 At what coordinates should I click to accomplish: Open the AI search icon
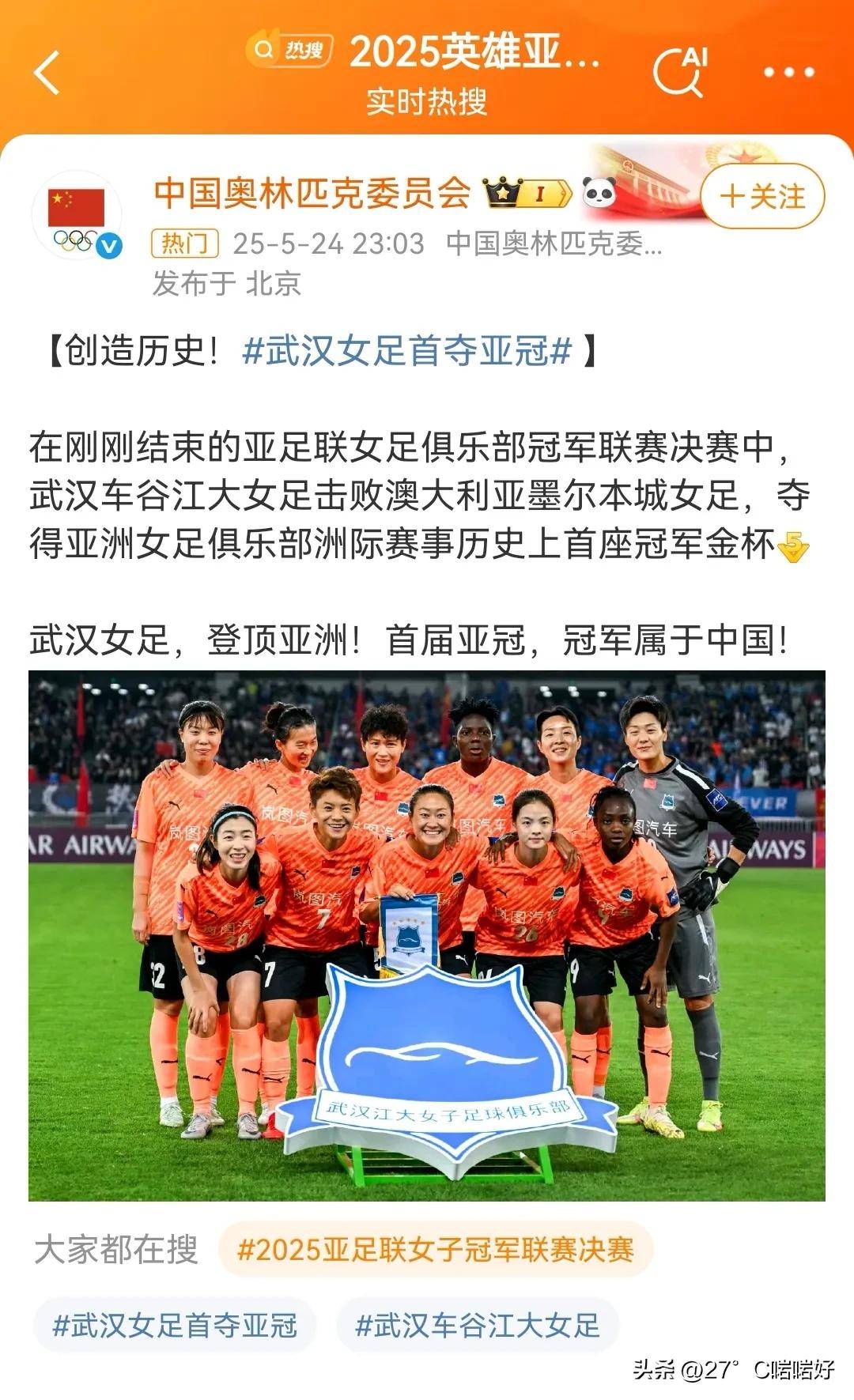[x=680, y=72]
